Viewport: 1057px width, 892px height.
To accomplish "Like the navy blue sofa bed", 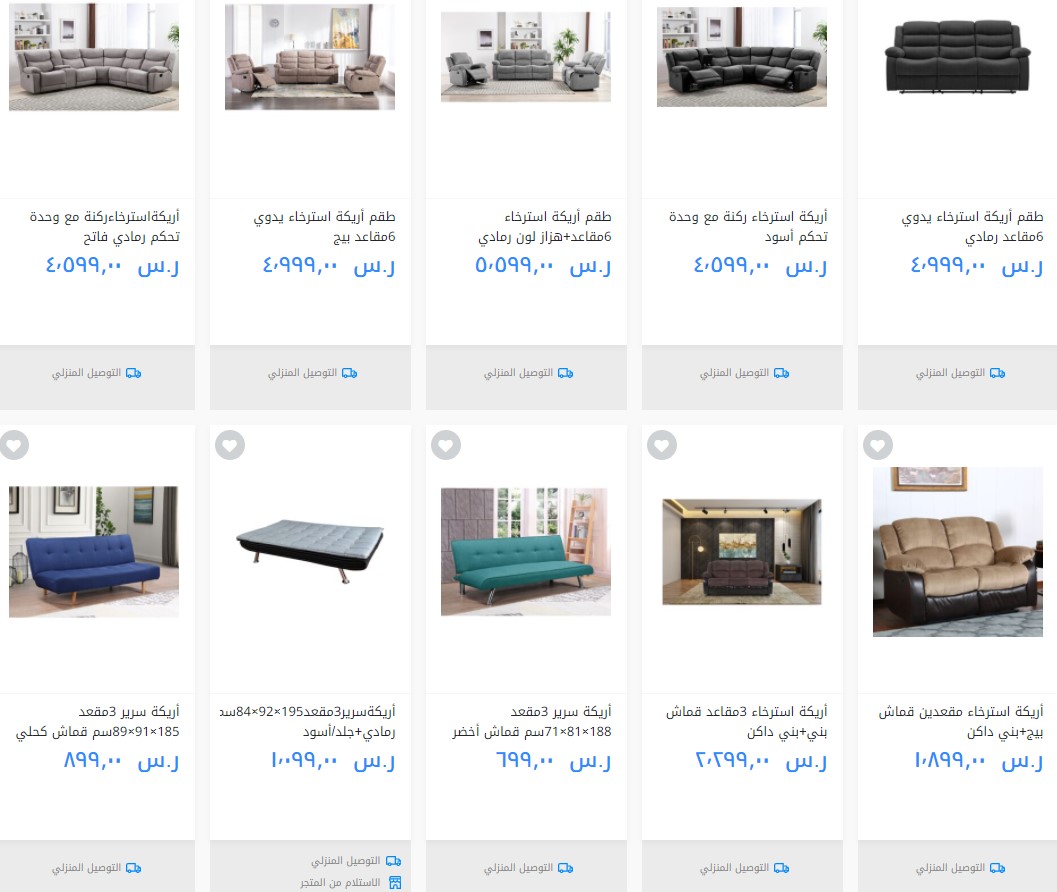I will [x=14, y=445].
